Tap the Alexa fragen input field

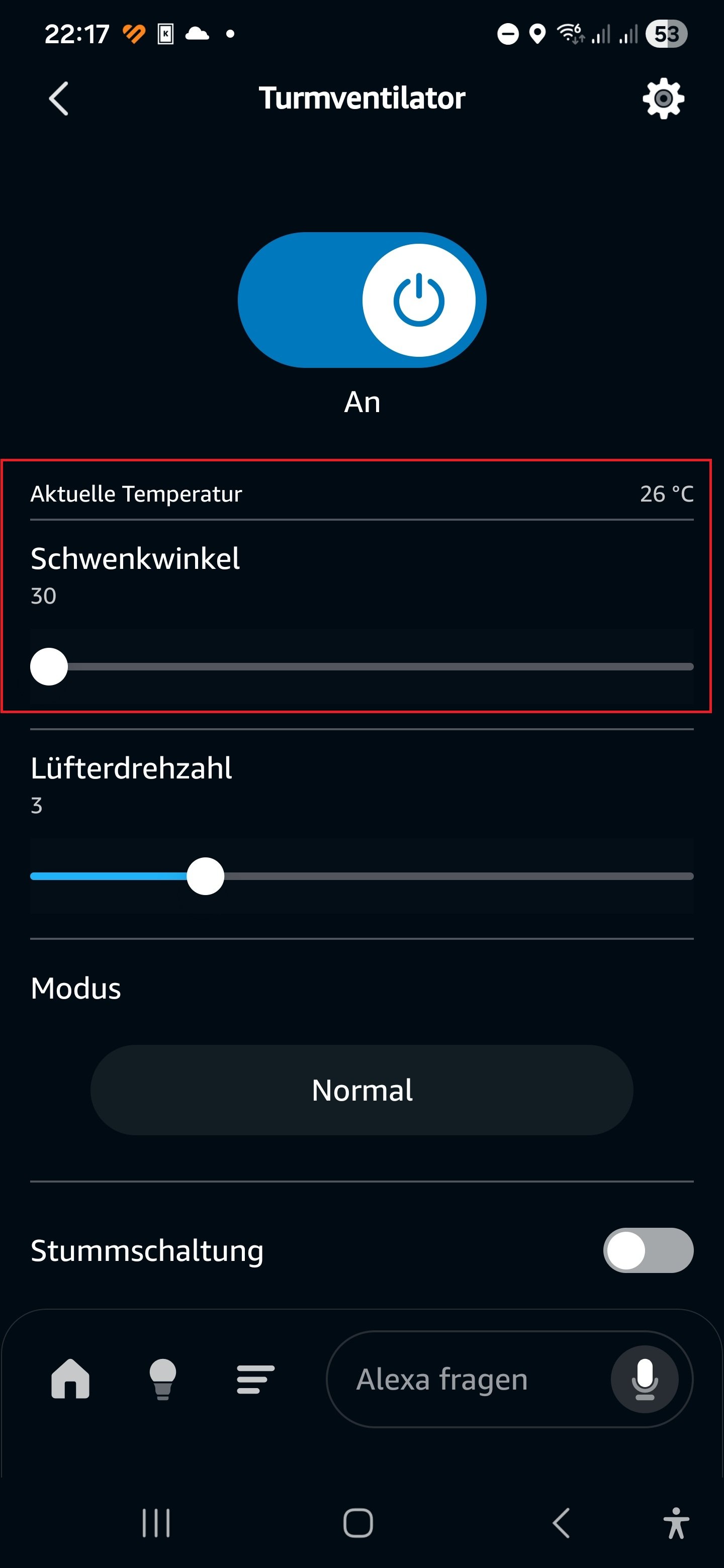pyautogui.click(x=463, y=1379)
